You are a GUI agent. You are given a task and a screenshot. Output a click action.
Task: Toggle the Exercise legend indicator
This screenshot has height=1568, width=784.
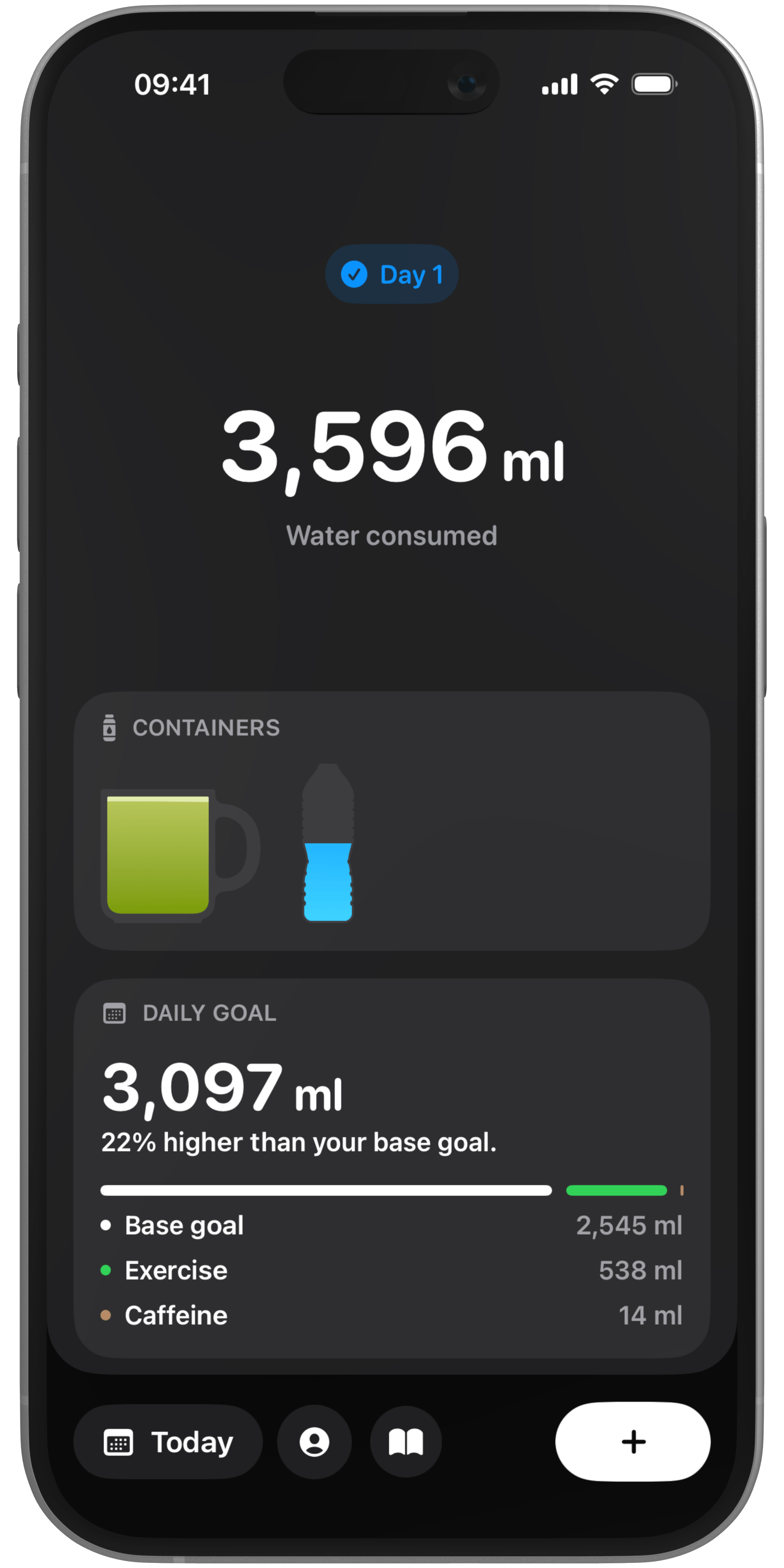(x=106, y=1270)
